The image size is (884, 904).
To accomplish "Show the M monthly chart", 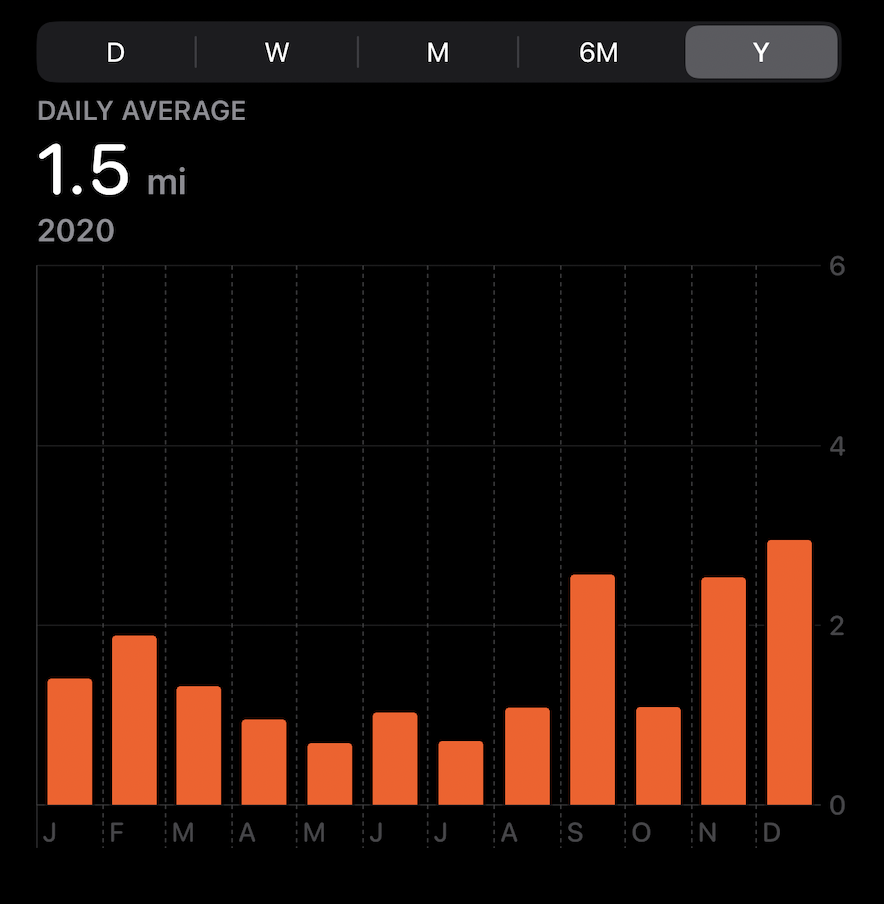I will (438, 53).
